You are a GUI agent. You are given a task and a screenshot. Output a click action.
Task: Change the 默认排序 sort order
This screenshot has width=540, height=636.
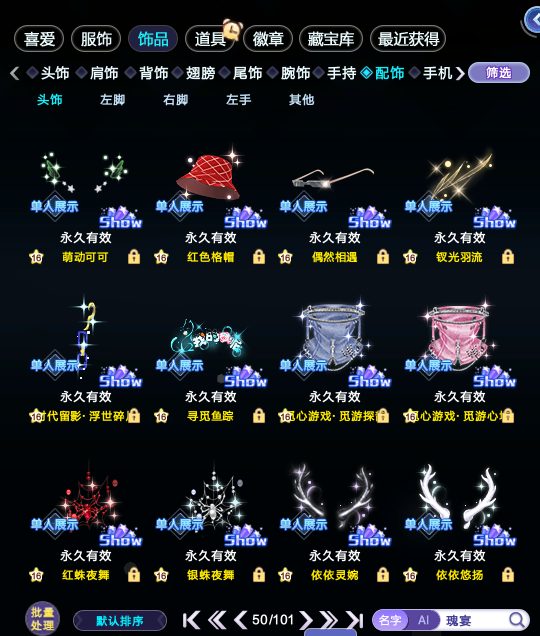[120, 621]
